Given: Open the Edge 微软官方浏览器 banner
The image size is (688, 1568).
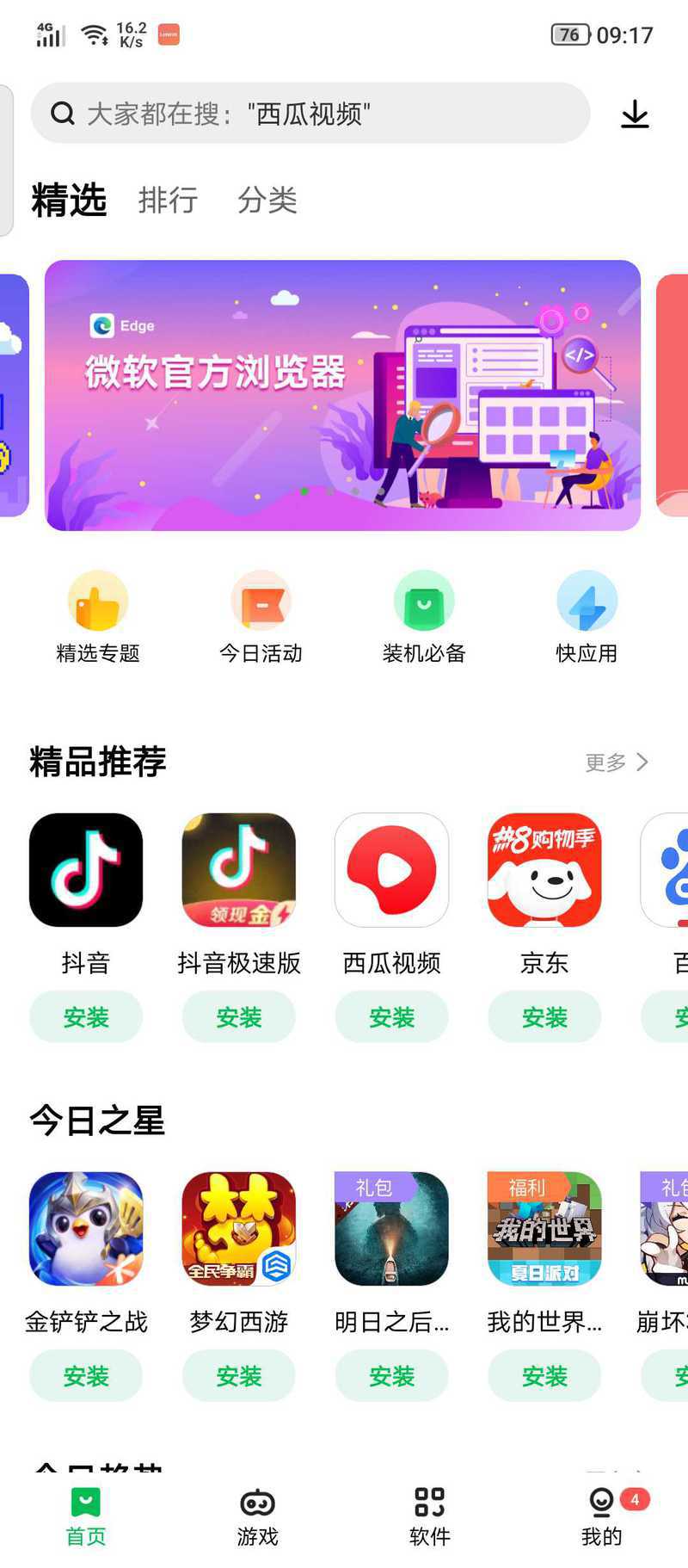Looking at the screenshot, I should pos(342,395).
